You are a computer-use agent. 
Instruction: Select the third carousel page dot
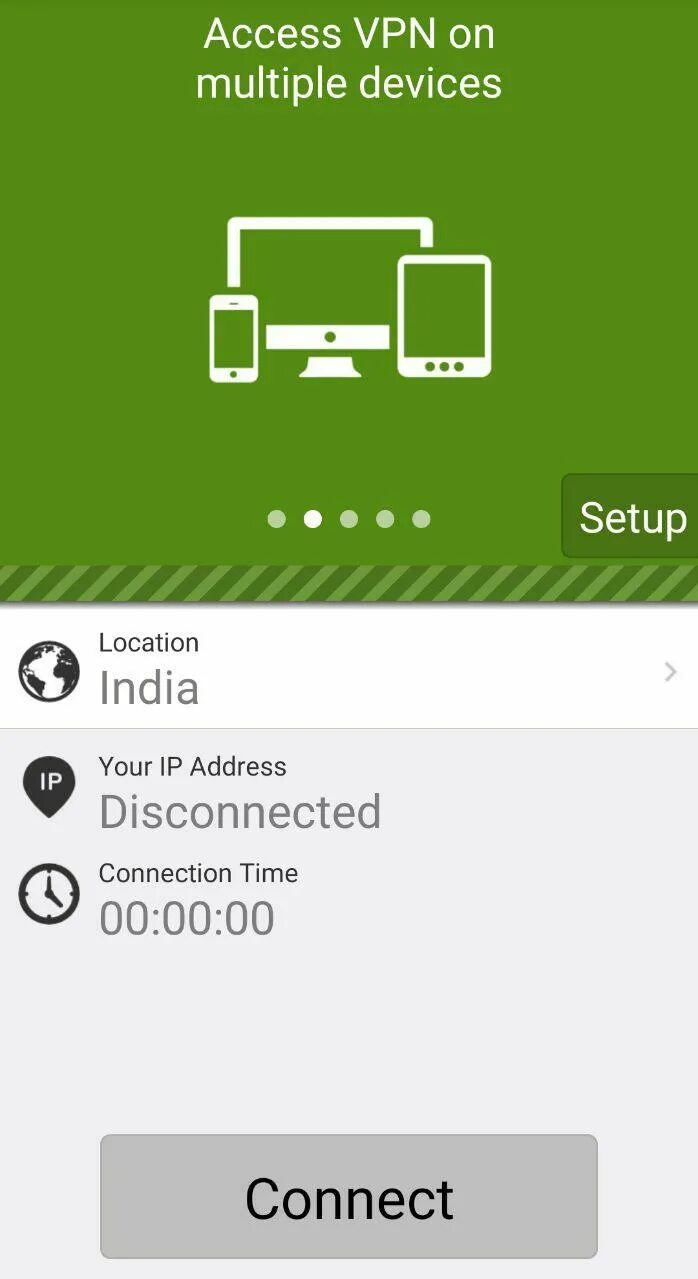(x=349, y=519)
